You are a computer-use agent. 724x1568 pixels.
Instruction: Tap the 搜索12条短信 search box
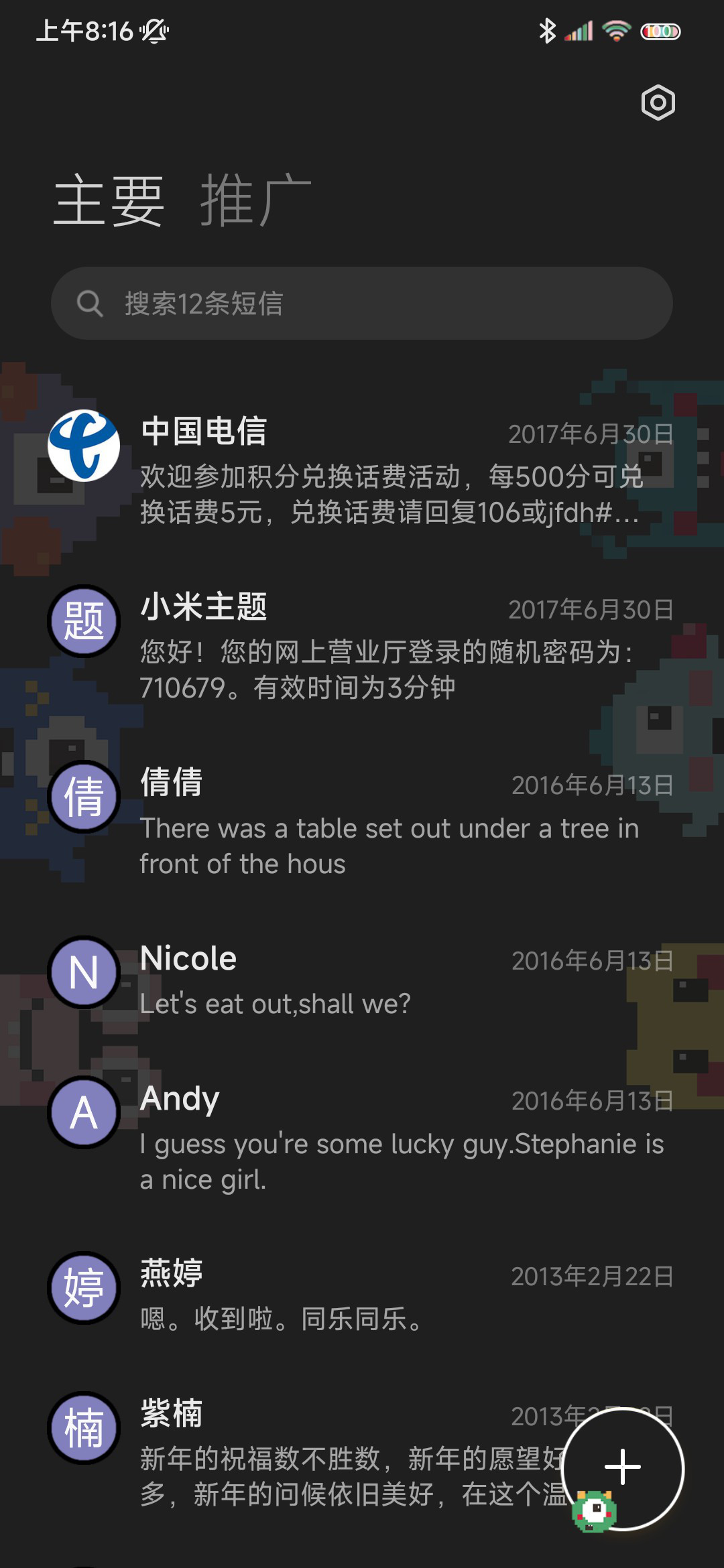[x=362, y=303]
